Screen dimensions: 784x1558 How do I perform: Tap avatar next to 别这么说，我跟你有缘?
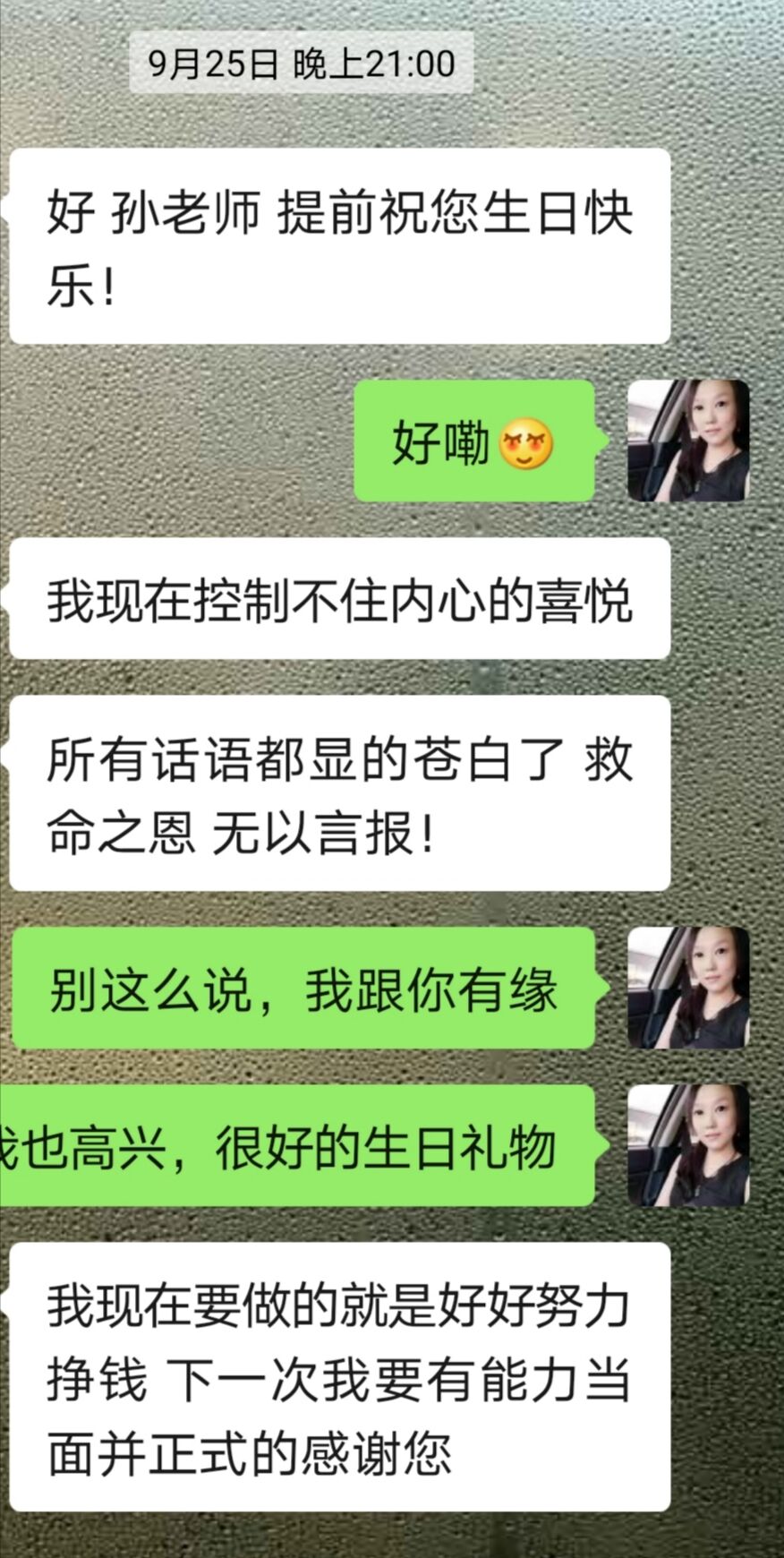coord(687,988)
